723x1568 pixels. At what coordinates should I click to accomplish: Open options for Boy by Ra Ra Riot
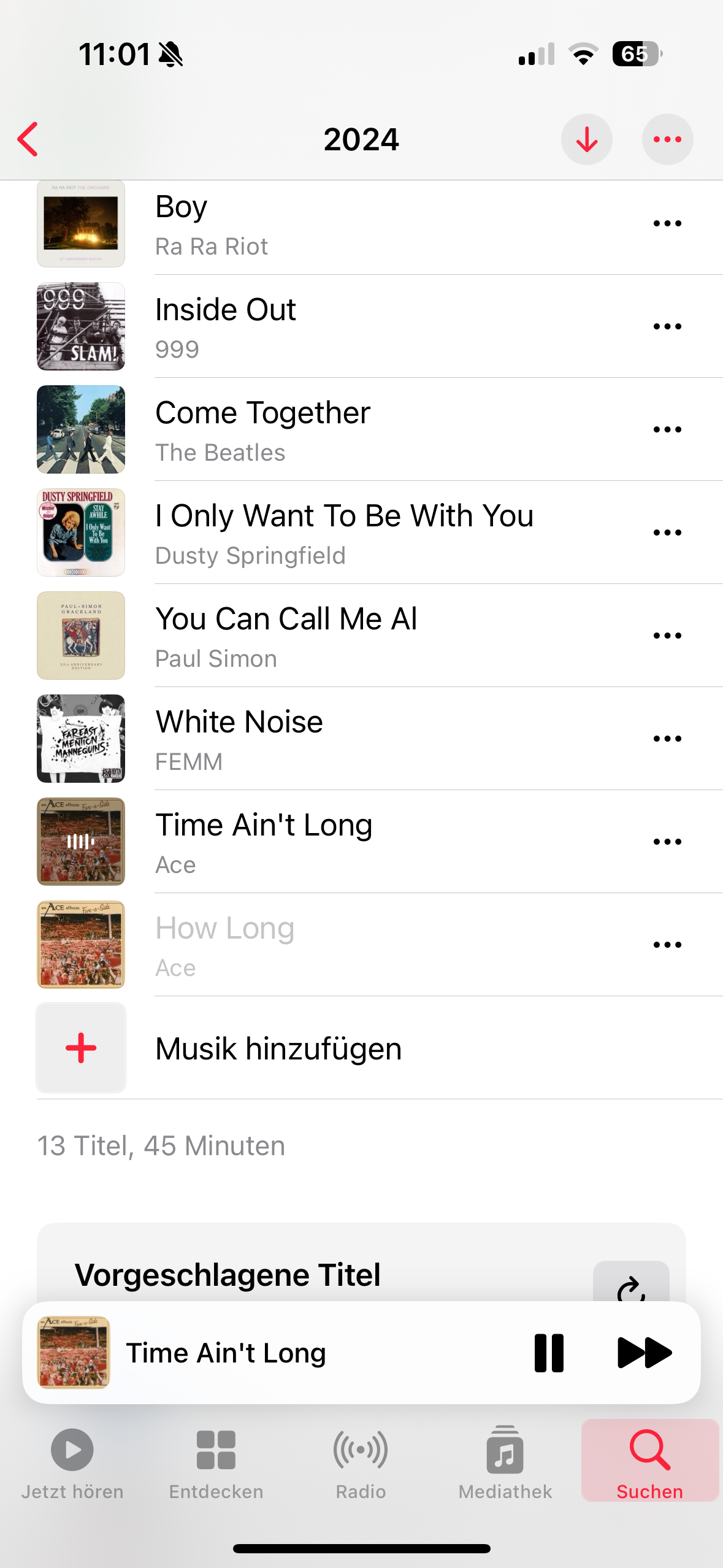pos(668,223)
